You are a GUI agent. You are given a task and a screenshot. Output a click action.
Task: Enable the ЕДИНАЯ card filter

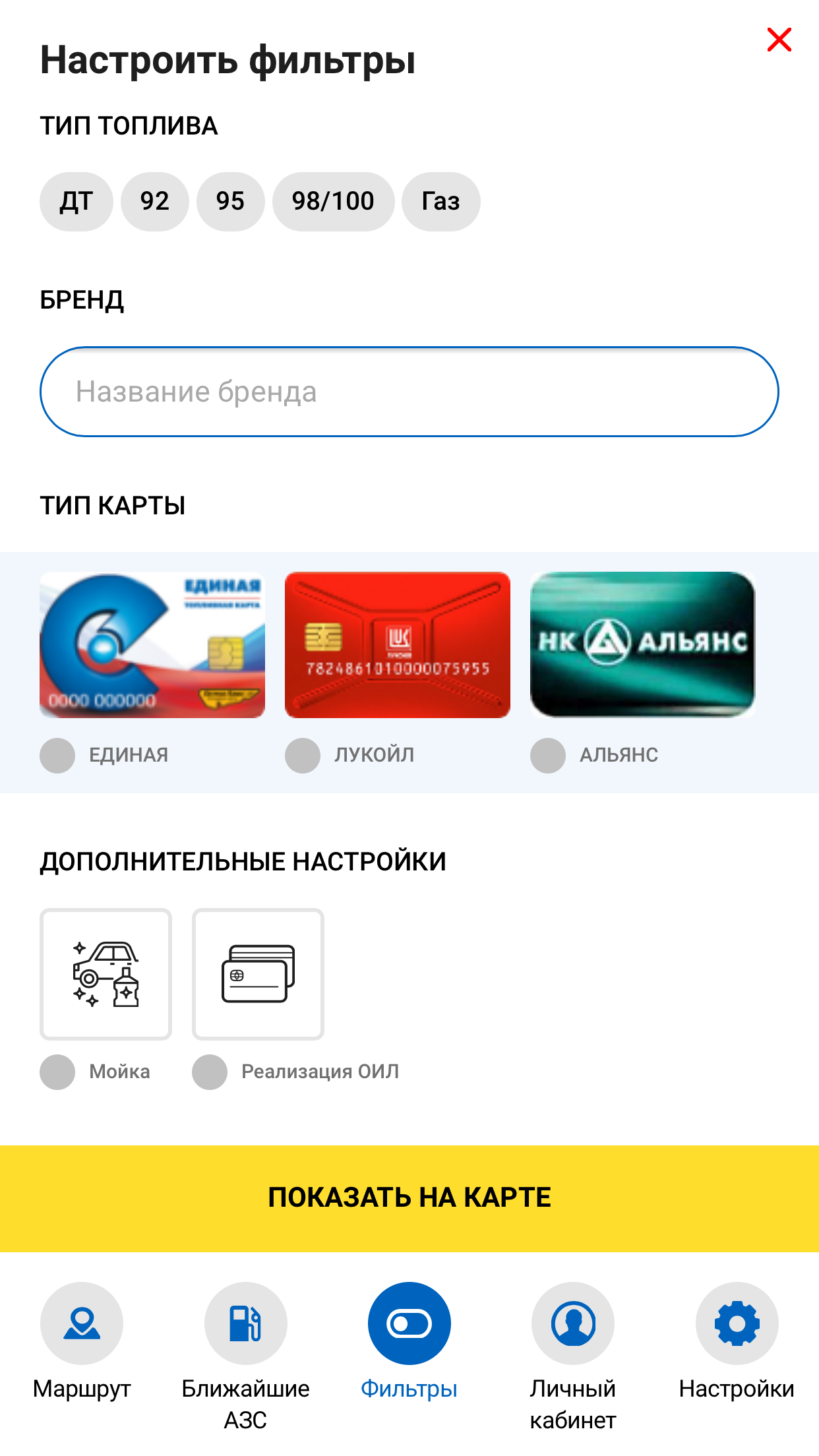56,756
